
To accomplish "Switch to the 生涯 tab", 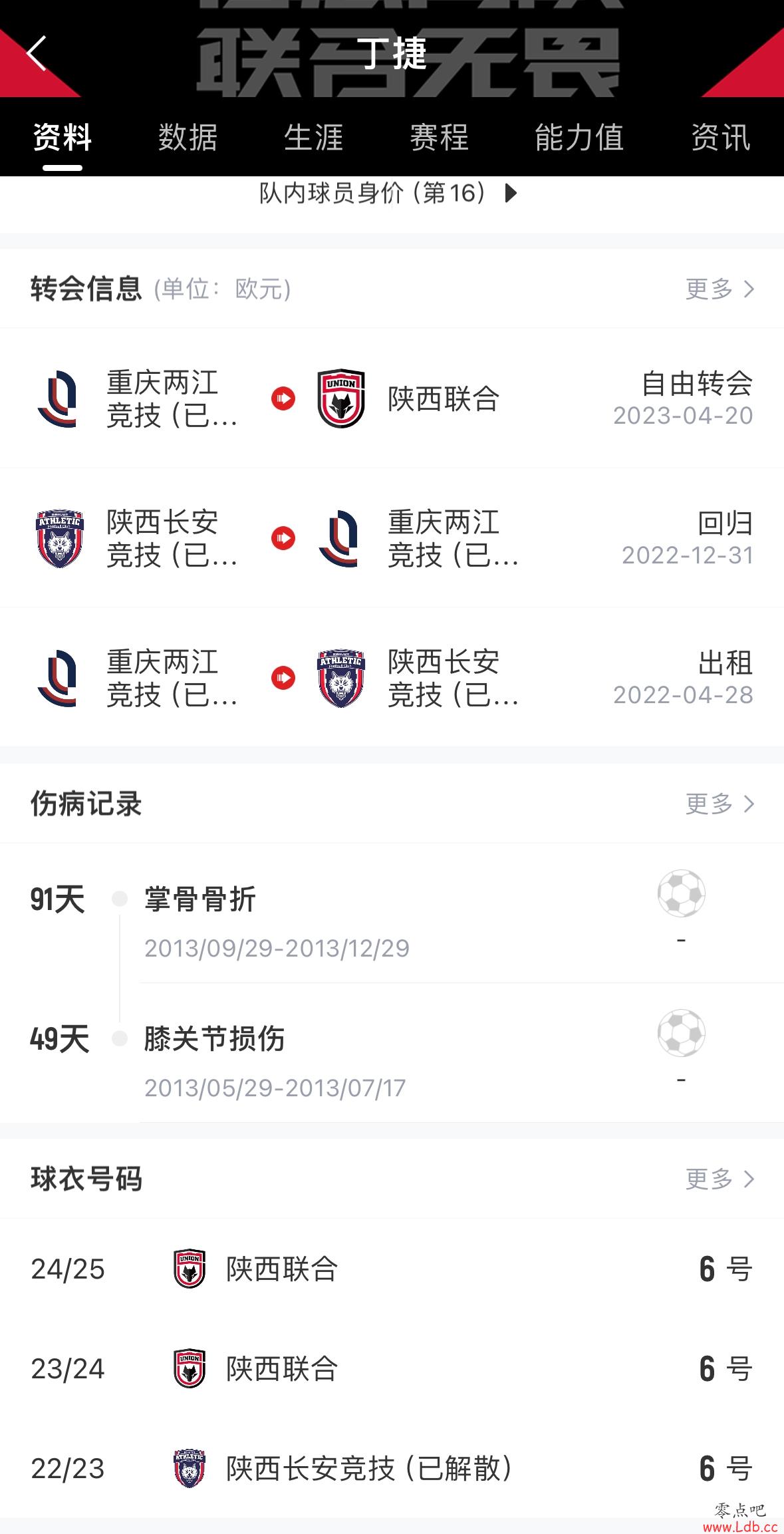I will [313, 138].
